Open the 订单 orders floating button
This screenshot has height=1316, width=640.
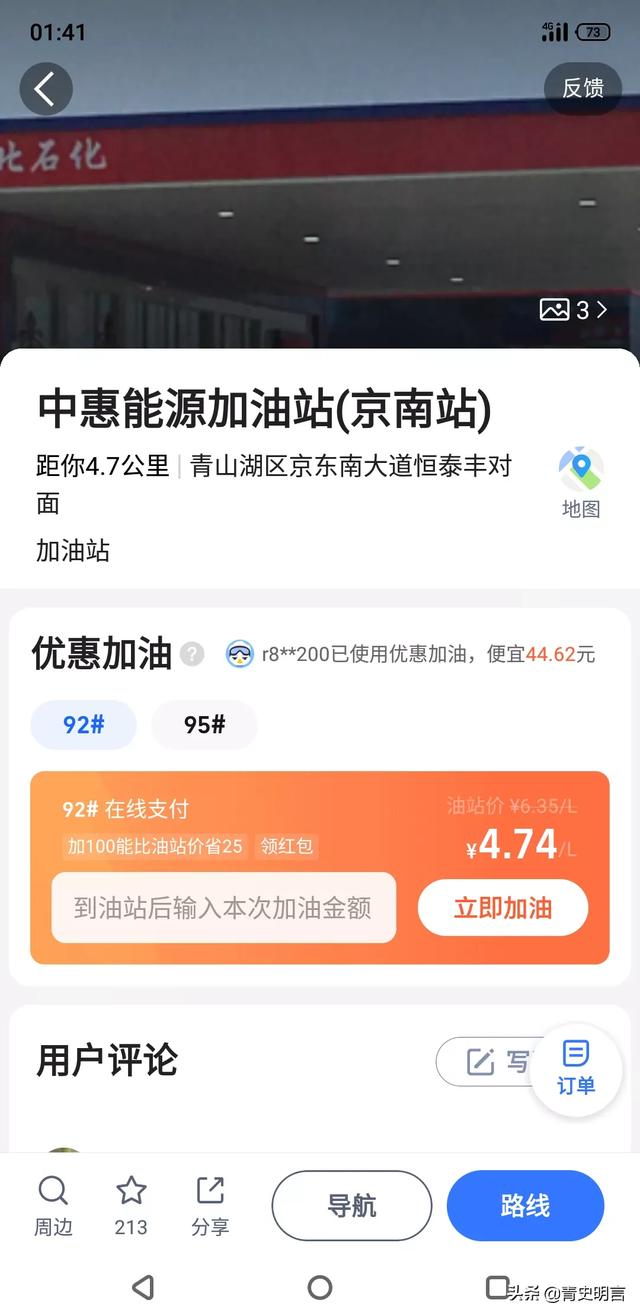click(575, 1067)
